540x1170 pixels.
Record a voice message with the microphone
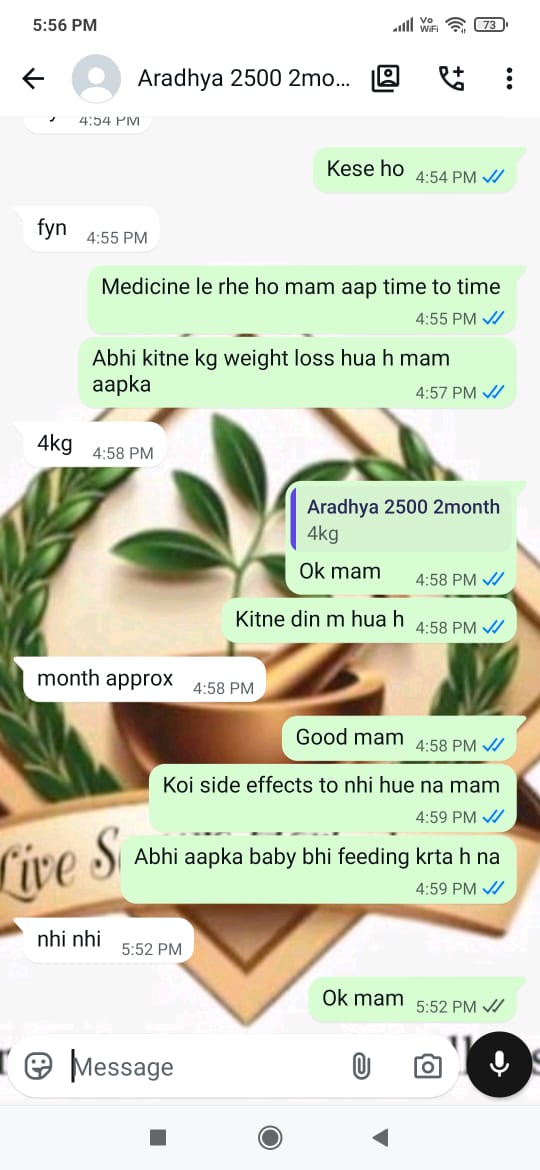(500, 1065)
